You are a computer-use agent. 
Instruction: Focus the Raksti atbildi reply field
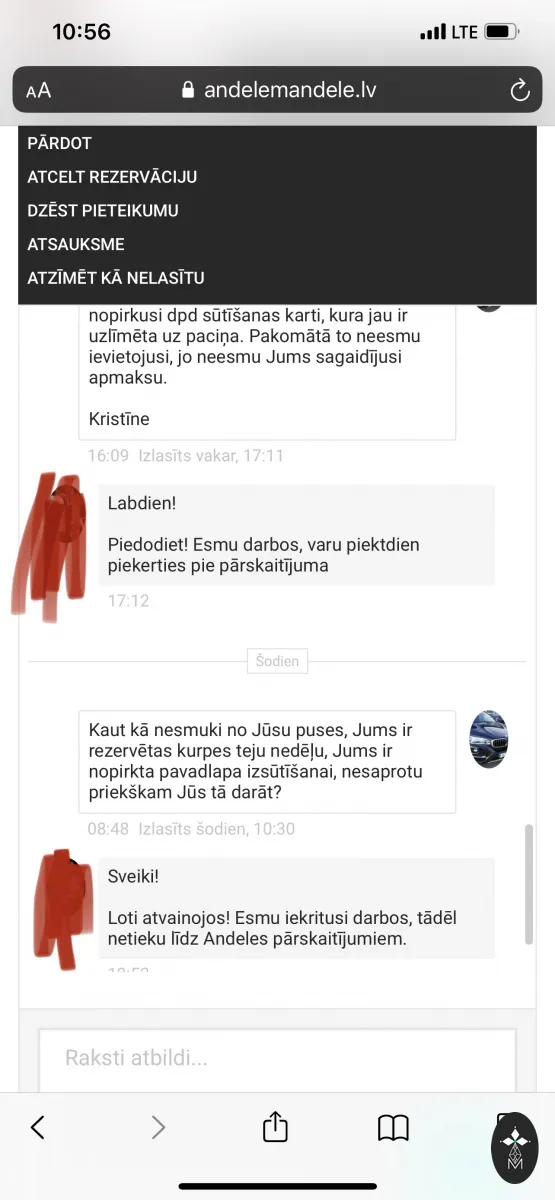coord(277,1058)
